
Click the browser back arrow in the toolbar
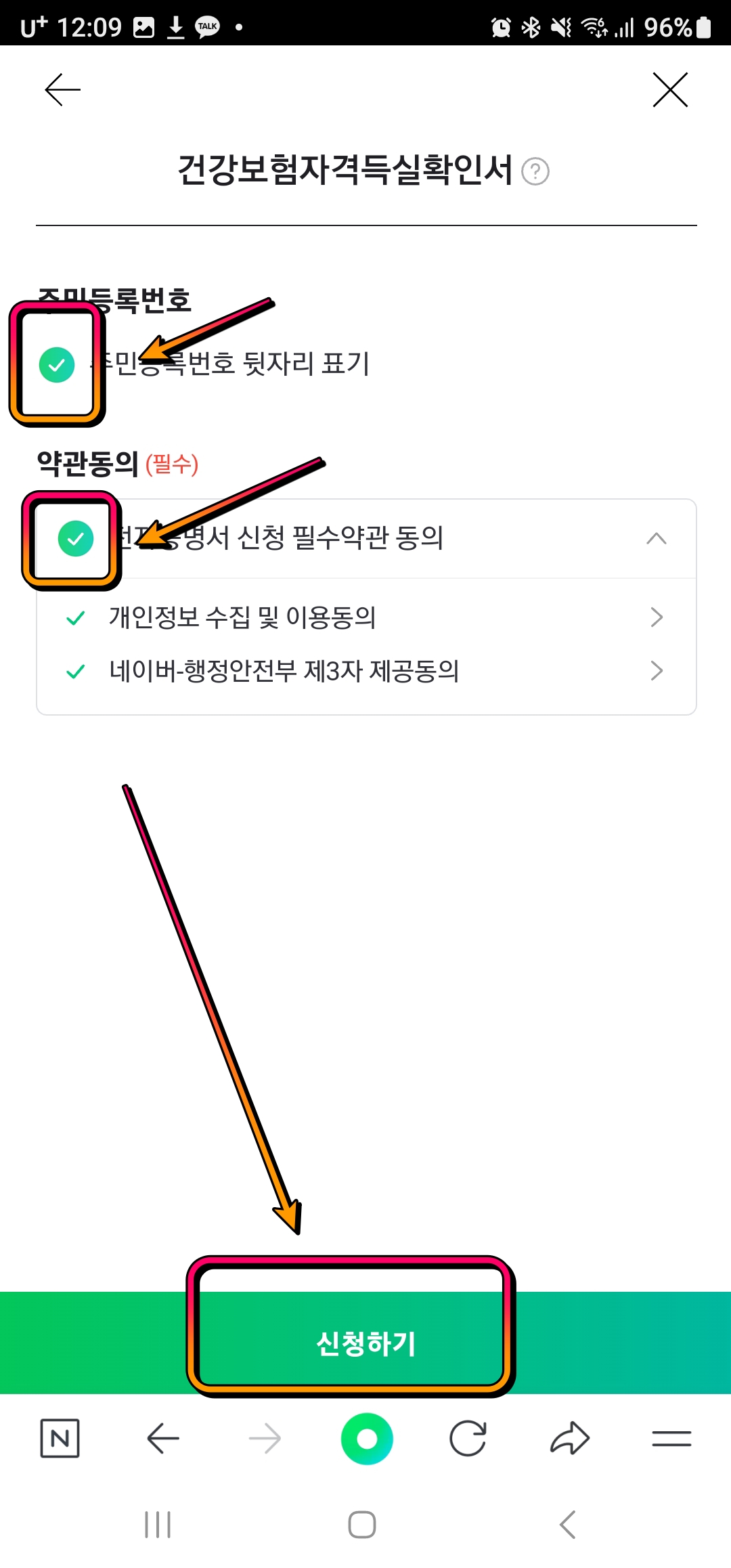coord(162,1438)
